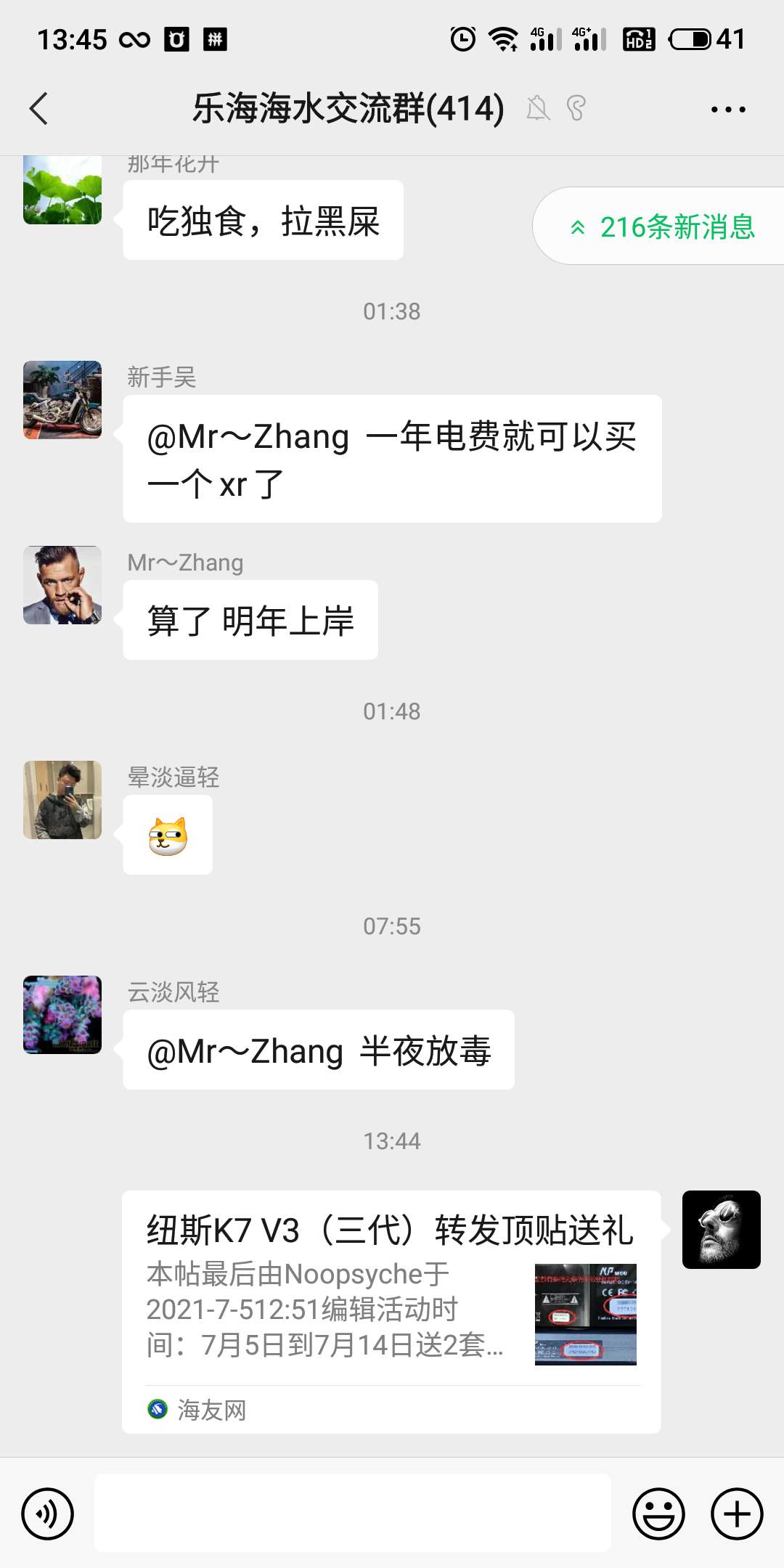Screen dimensions: 784x1568
Task: Switch to voice message input
Action: (x=48, y=1514)
